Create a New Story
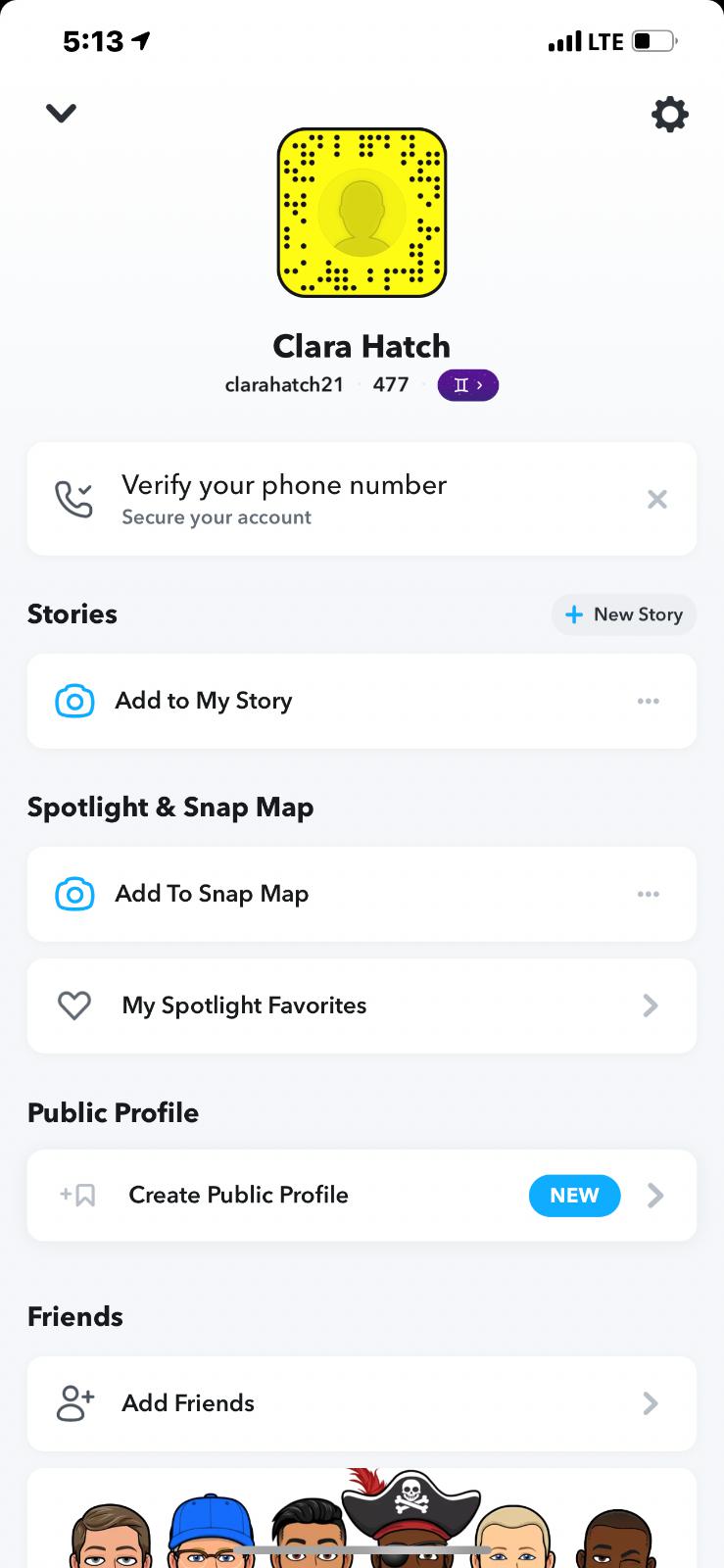This screenshot has width=724, height=1568. click(x=624, y=614)
